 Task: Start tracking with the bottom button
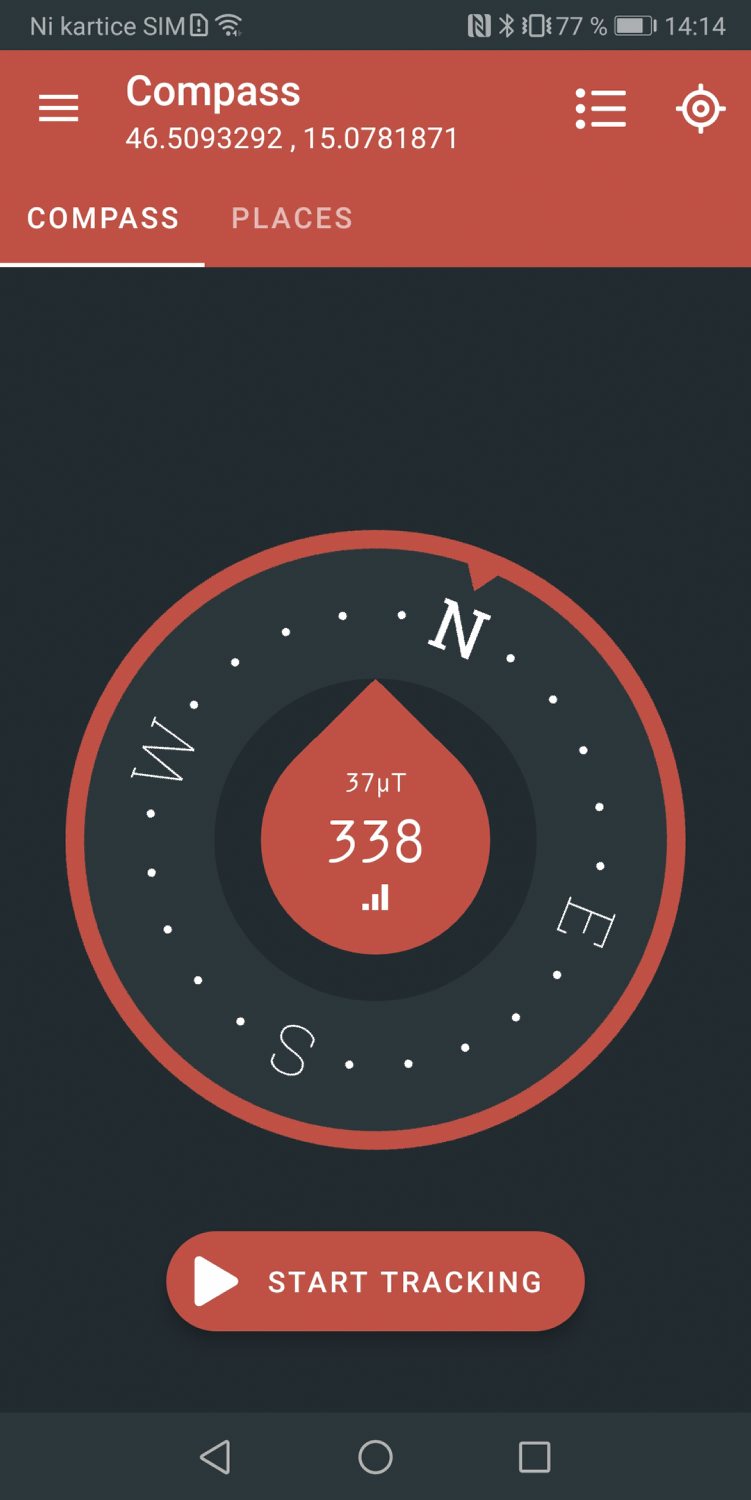click(375, 1281)
